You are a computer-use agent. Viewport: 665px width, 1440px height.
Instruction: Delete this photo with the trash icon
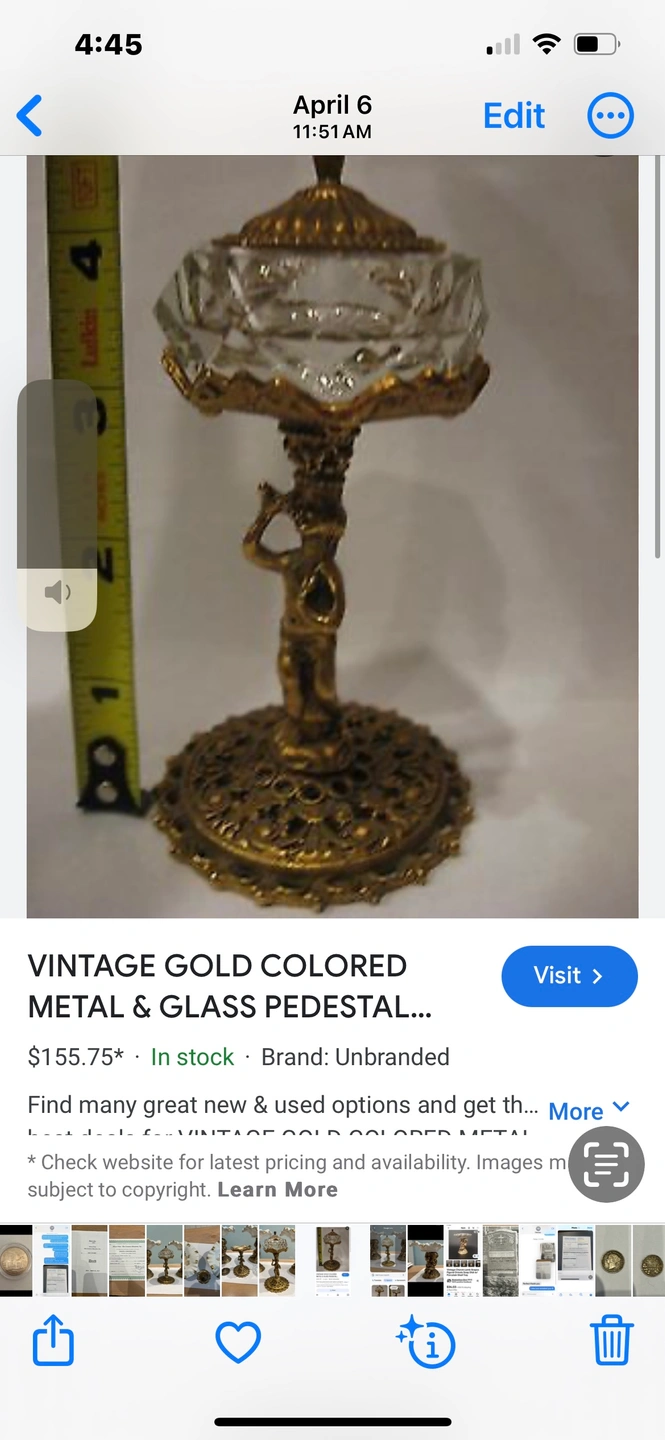tap(611, 1340)
